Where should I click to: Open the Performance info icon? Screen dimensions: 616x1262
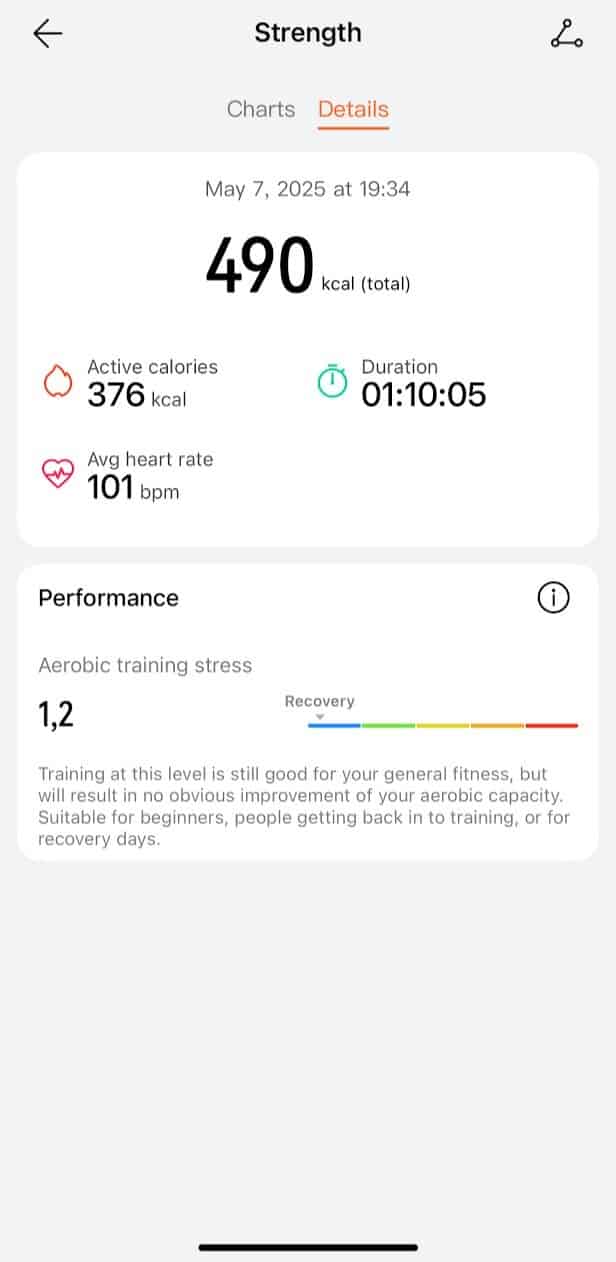(553, 598)
